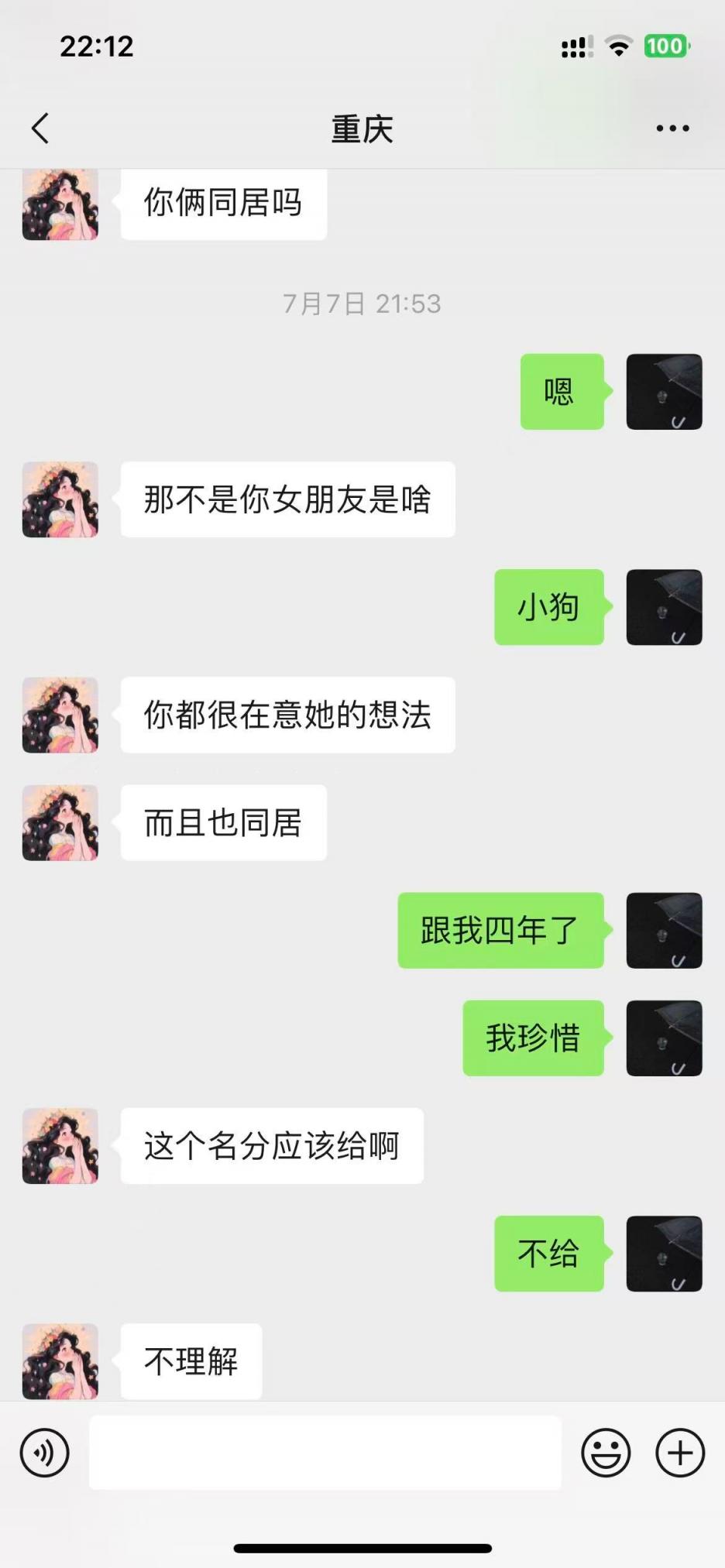Go back from the 重庆 chat

[x=40, y=129]
